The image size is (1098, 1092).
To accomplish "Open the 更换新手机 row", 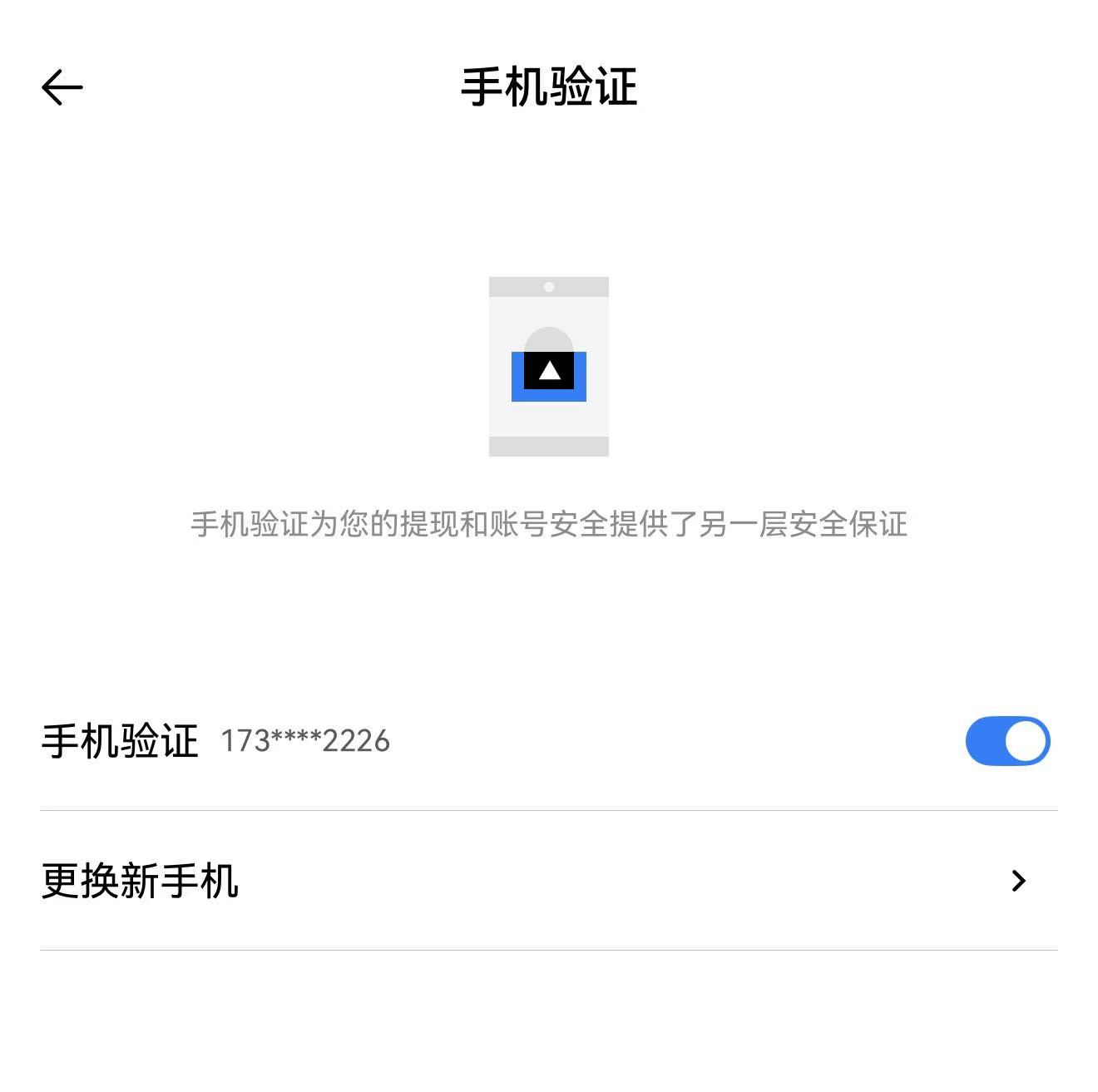I will pos(549,881).
